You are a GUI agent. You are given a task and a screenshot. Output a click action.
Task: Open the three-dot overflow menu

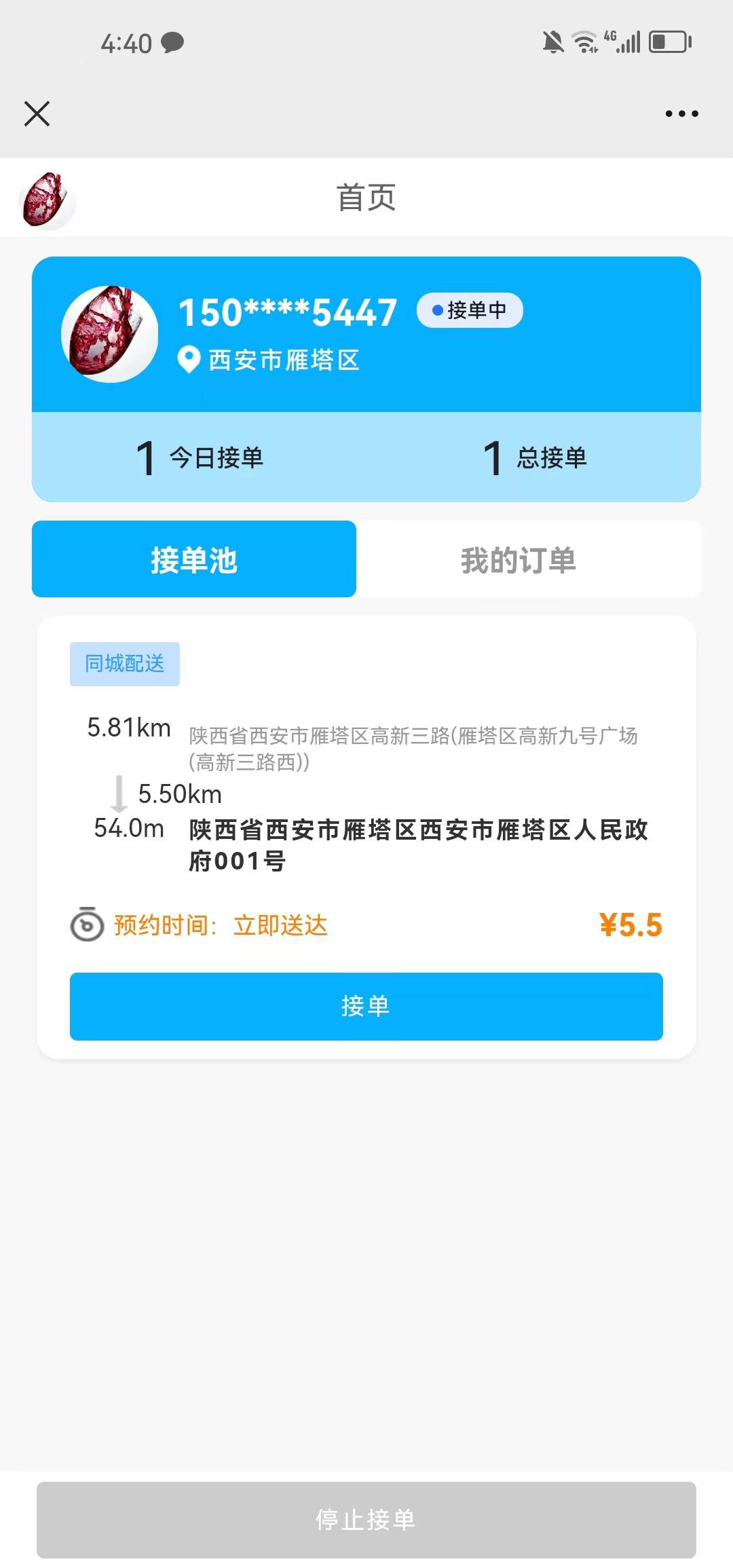click(x=681, y=113)
